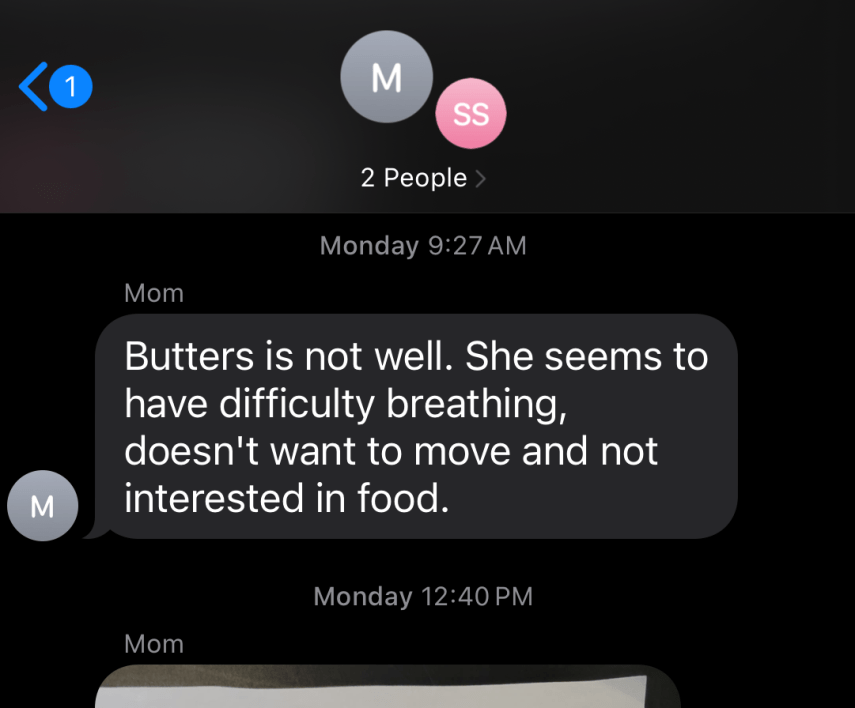Open the 2 People group details

[x=424, y=178]
